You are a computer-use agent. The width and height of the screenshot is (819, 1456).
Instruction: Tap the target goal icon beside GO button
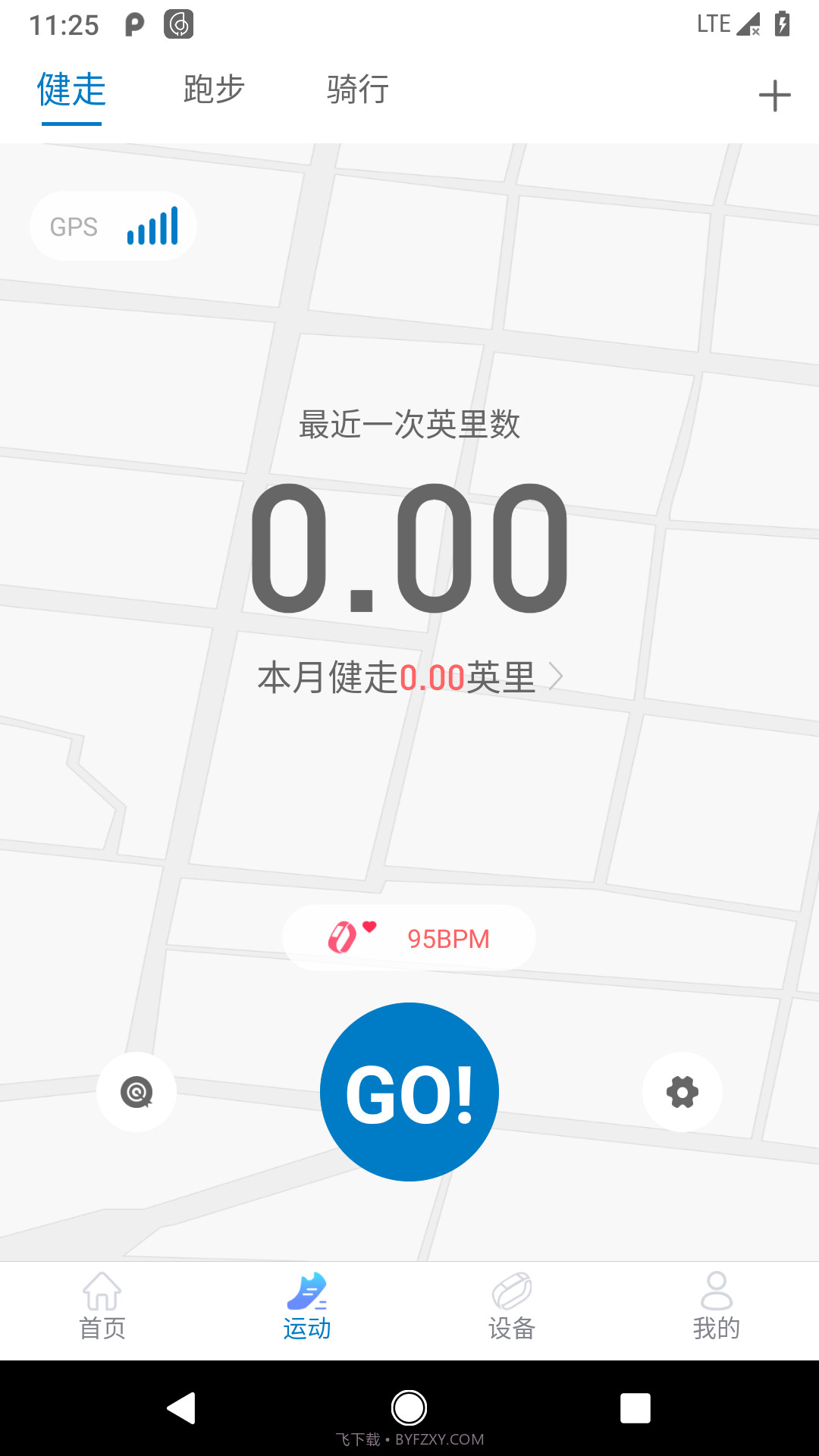tap(136, 1092)
